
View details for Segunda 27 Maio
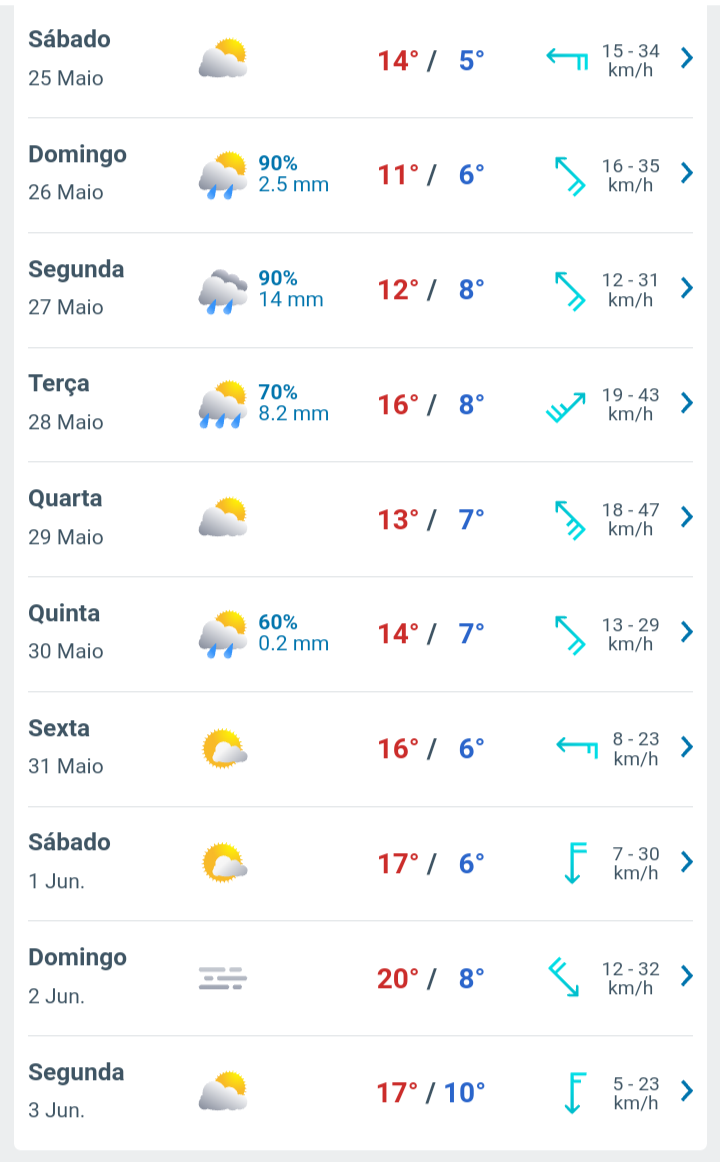[x=360, y=290]
